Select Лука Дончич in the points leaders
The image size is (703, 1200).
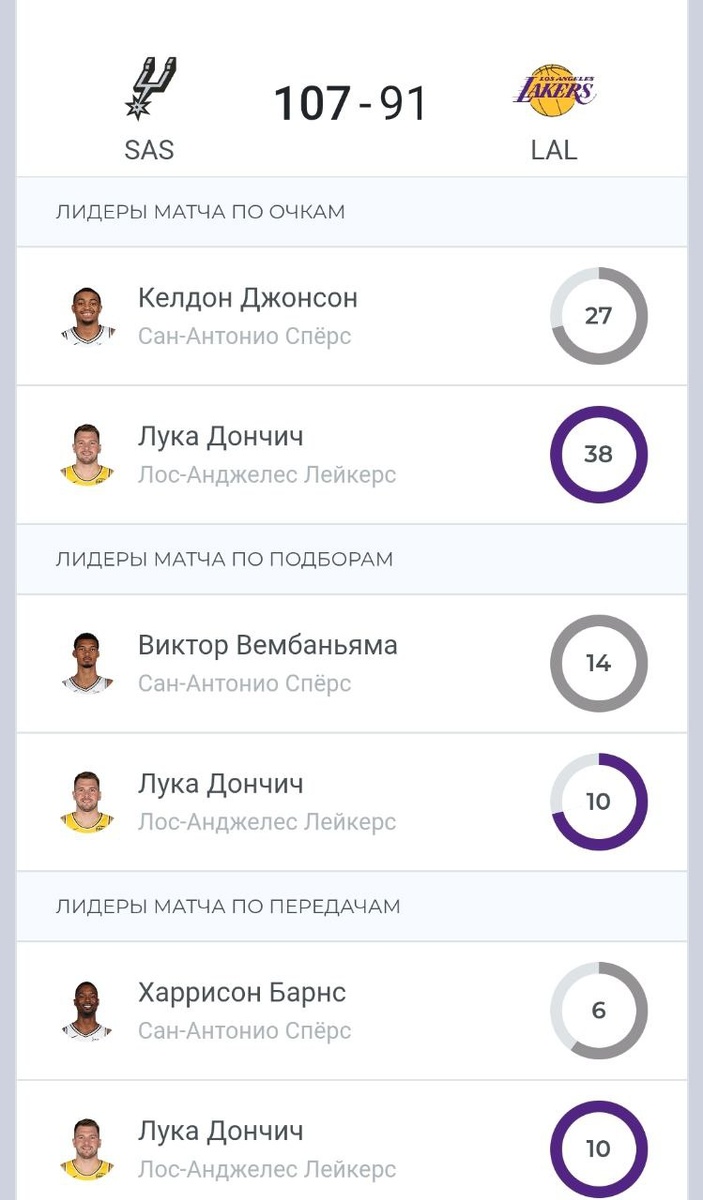tap(221, 437)
